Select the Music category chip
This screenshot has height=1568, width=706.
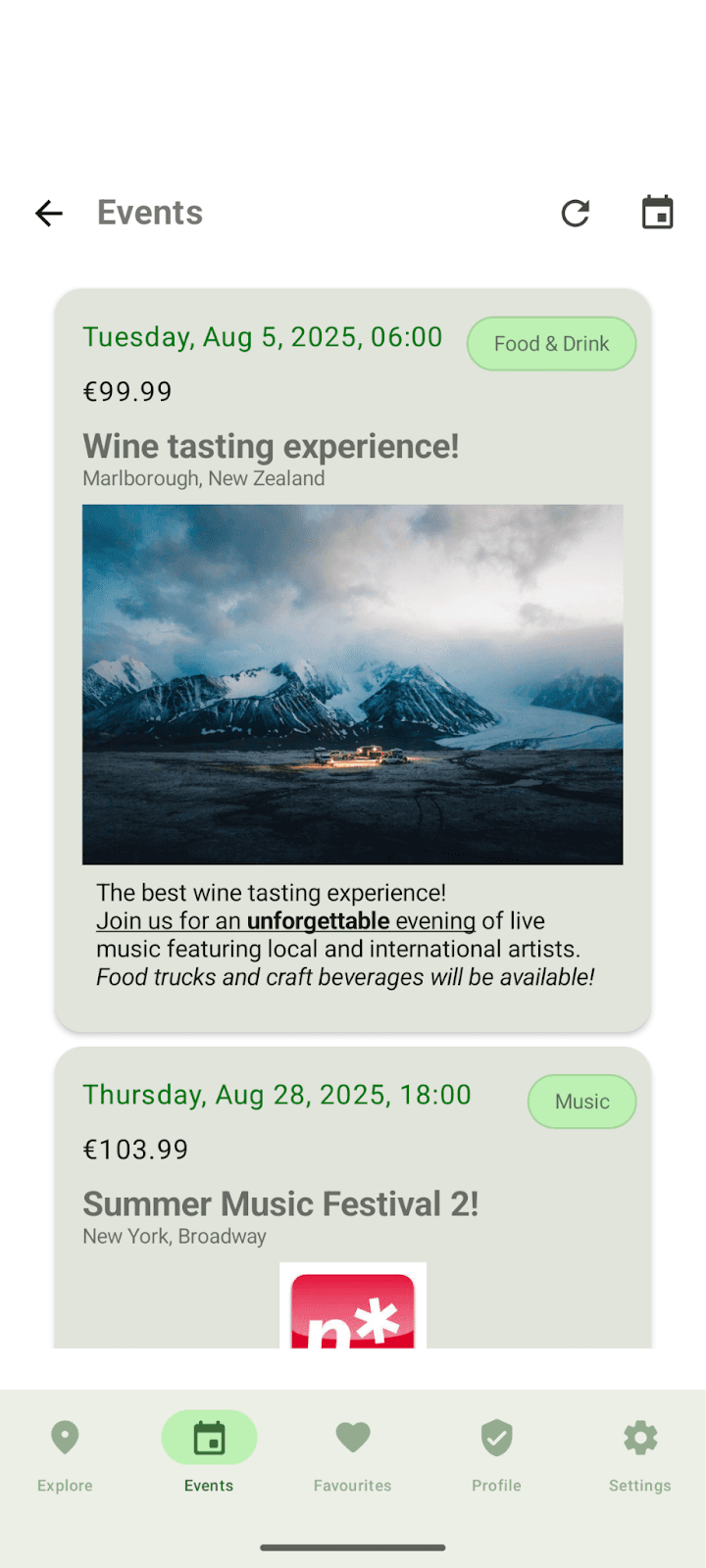(x=581, y=1102)
